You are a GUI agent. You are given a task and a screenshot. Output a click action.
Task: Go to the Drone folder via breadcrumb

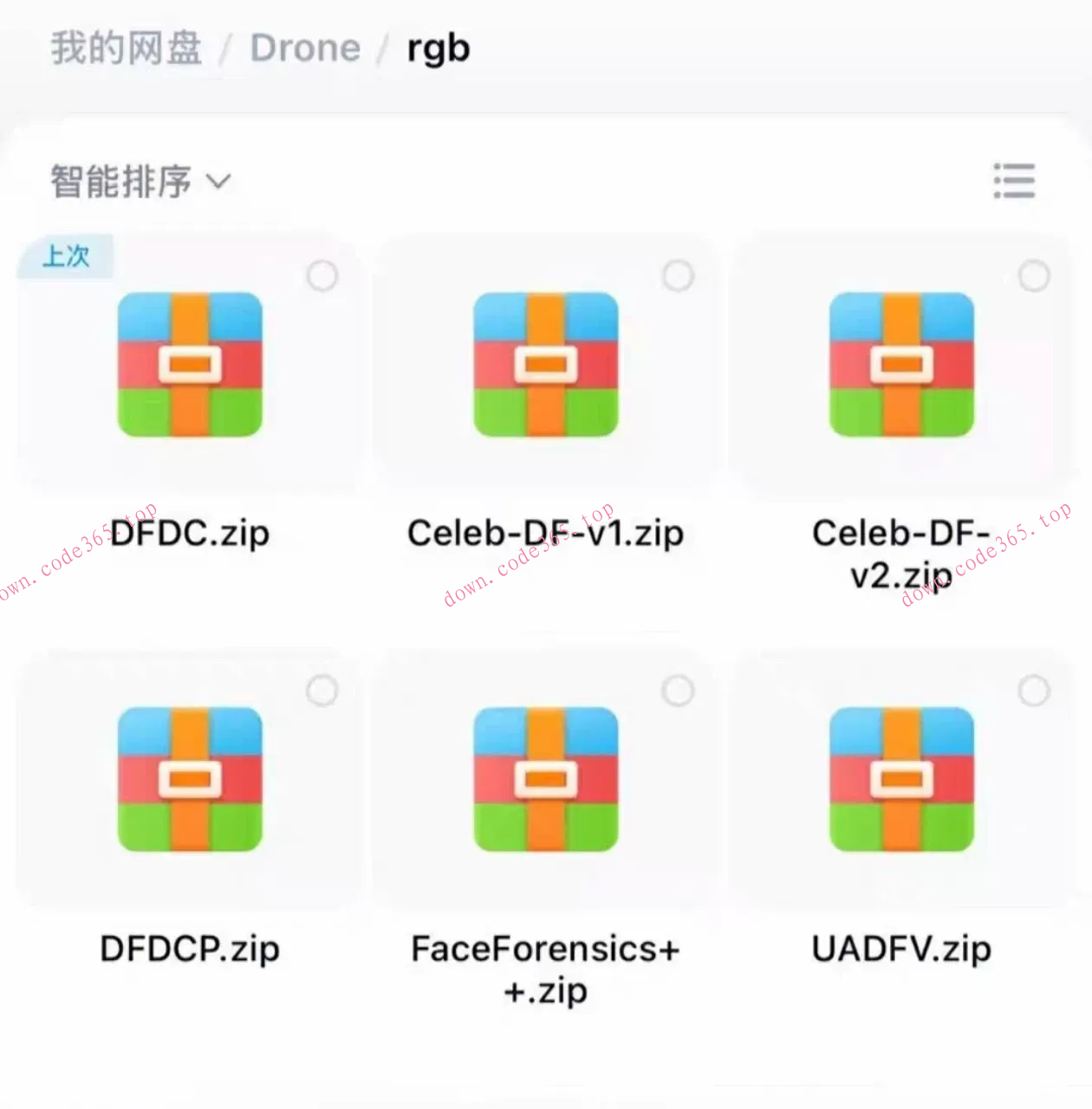305,48
